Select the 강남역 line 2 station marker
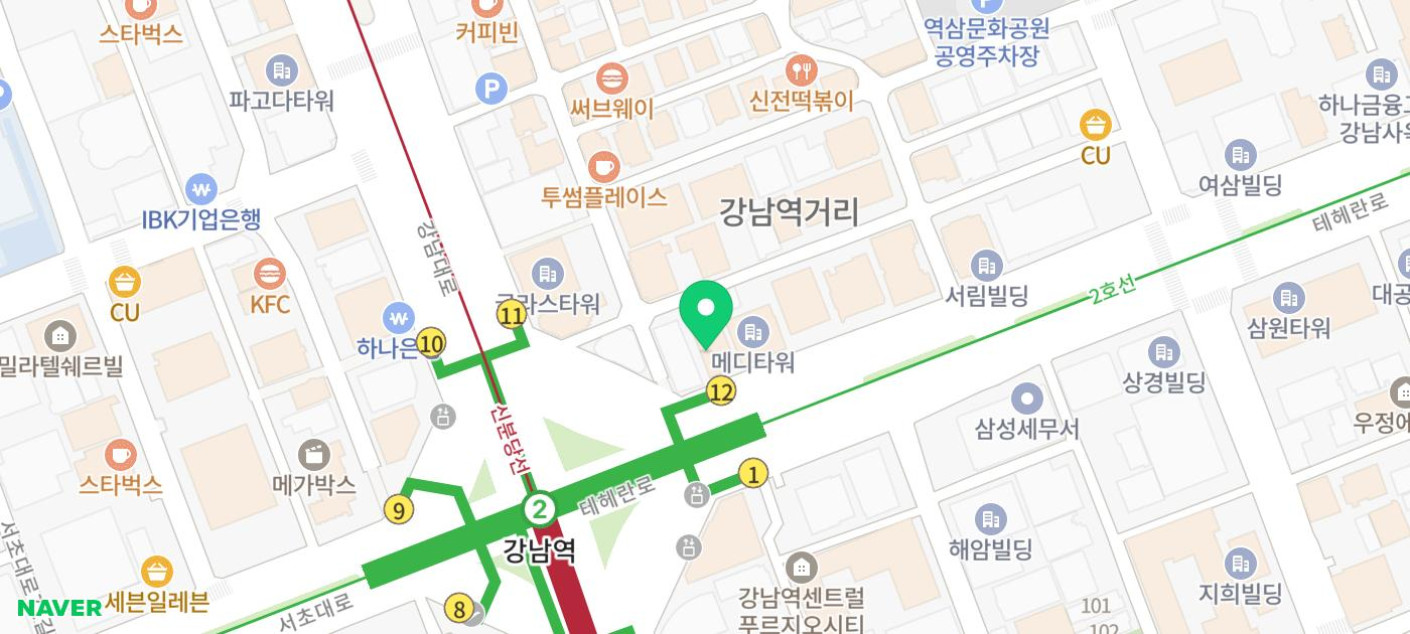 pyautogui.click(x=540, y=509)
